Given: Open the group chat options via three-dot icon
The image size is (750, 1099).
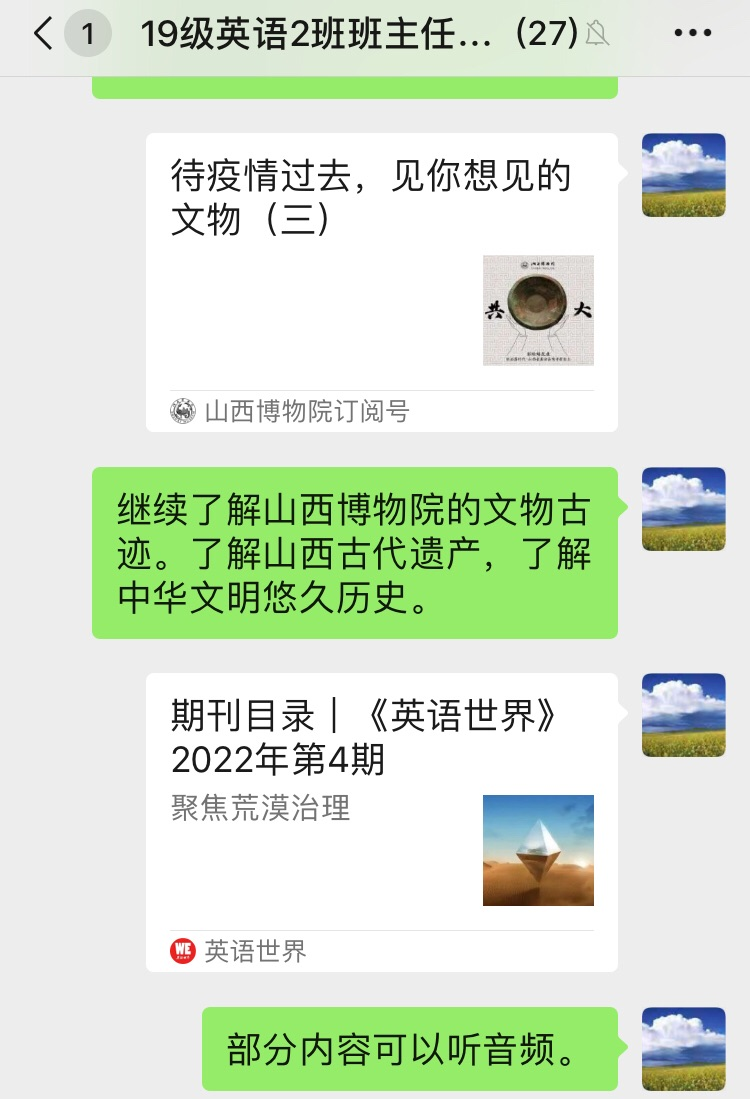Looking at the screenshot, I should click(692, 33).
